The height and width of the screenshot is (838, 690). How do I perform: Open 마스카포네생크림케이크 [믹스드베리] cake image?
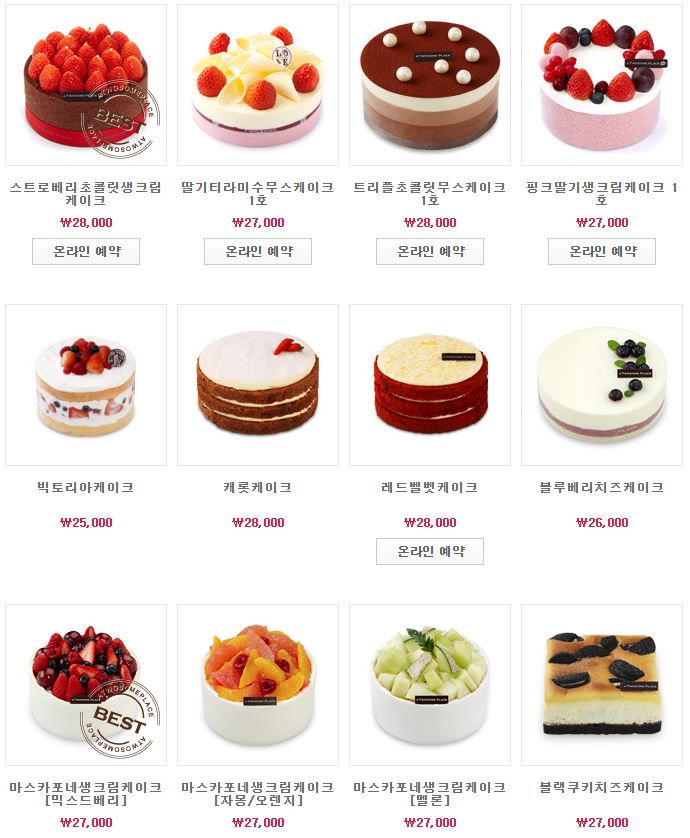(86, 685)
